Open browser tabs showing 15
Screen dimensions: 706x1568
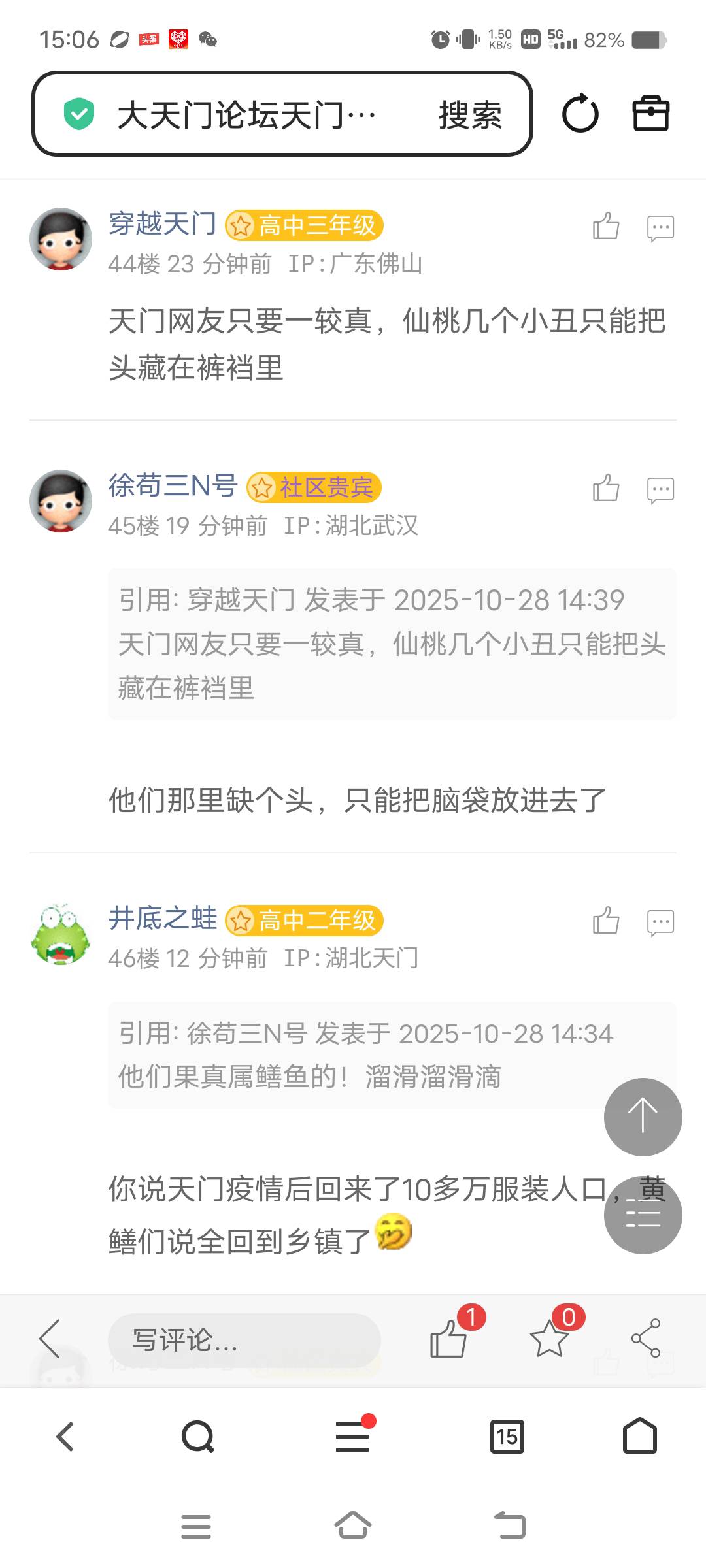(x=507, y=1437)
